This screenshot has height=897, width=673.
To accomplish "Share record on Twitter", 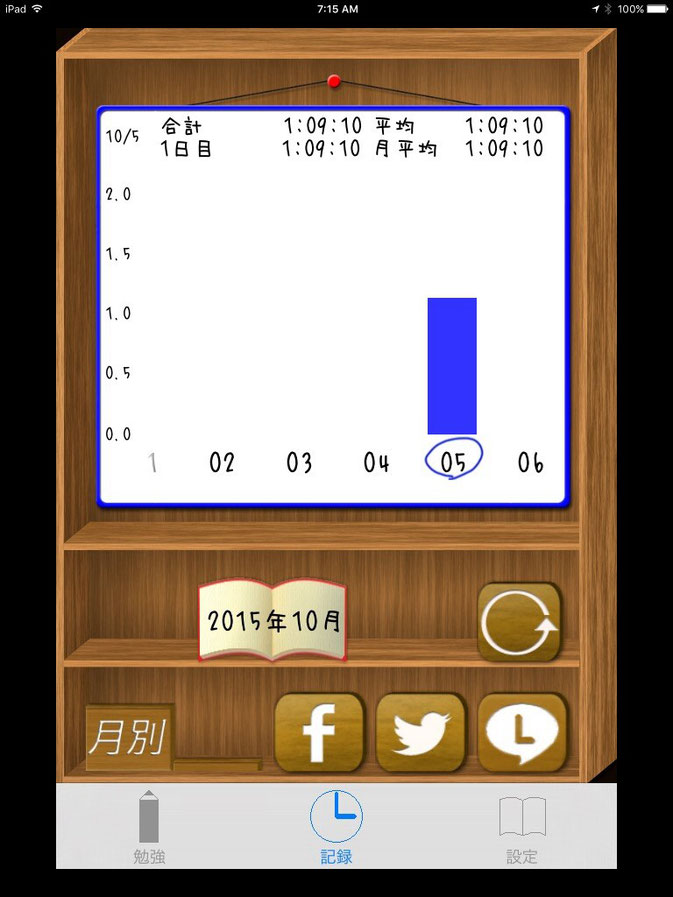I will point(421,733).
